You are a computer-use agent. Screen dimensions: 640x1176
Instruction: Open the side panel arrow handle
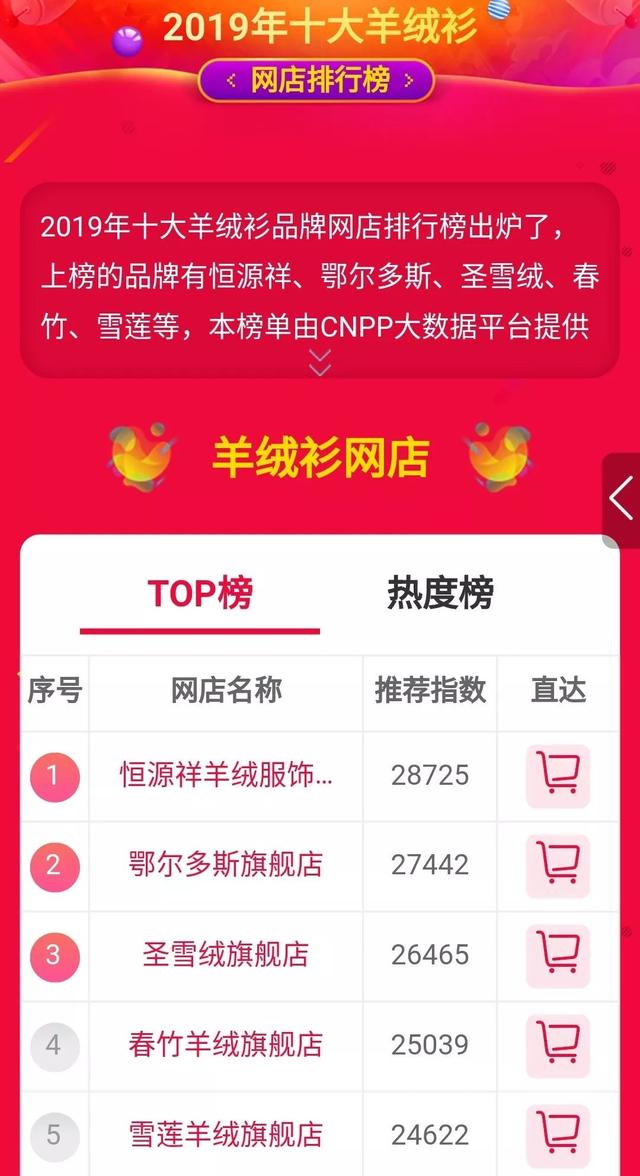click(x=622, y=500)
